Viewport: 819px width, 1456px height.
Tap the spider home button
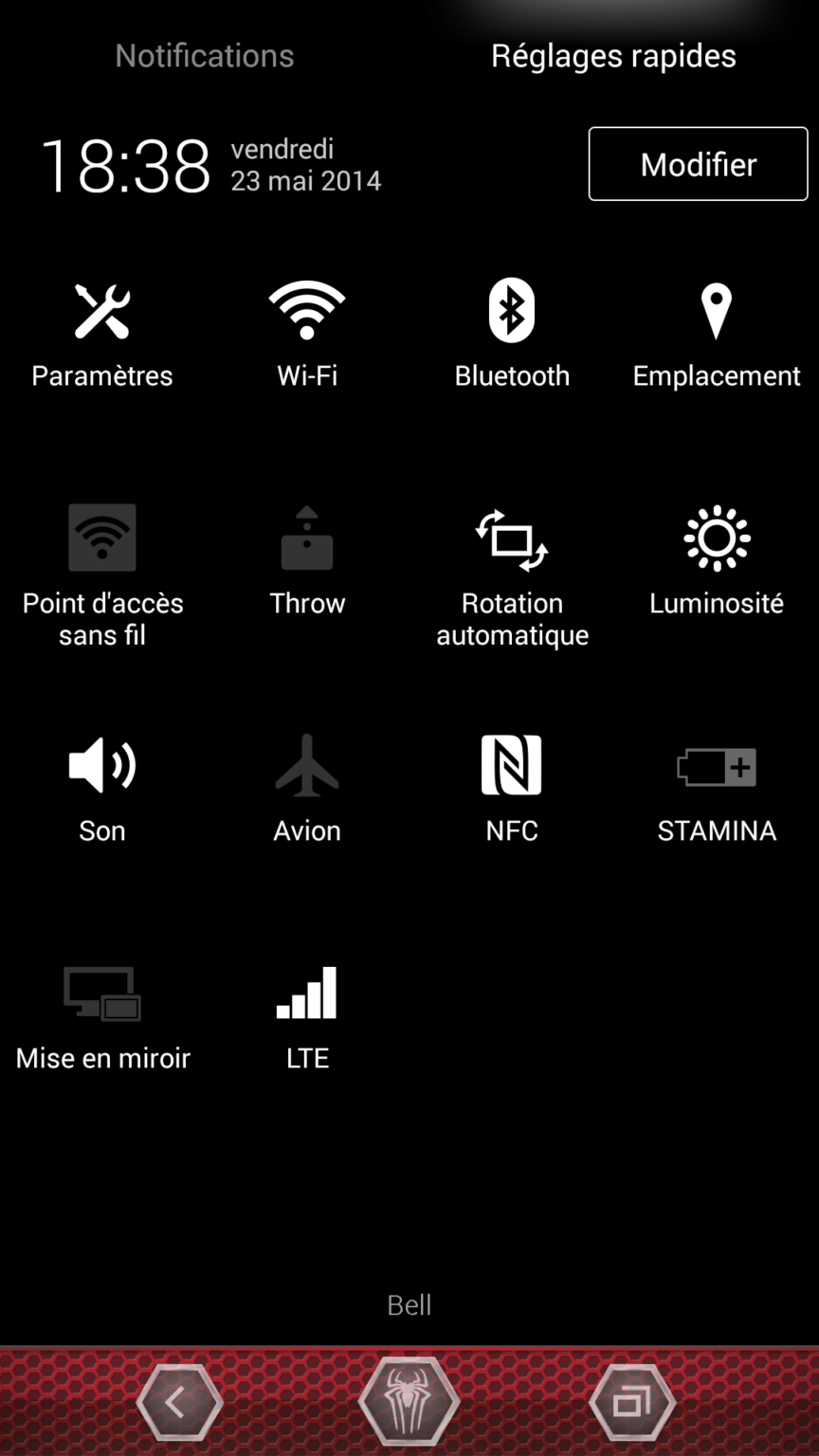tap(409, 1403)
